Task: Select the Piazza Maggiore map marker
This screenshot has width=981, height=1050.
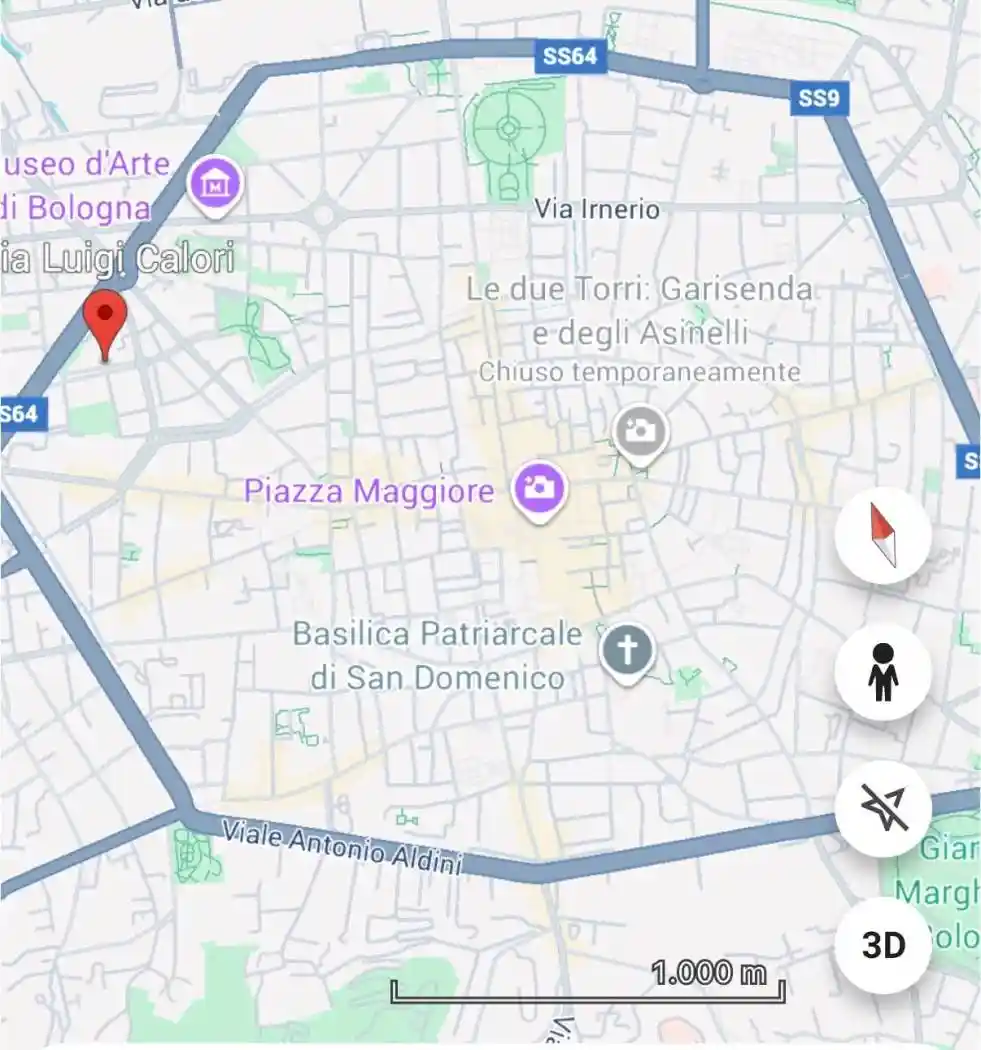Action: 540,489
